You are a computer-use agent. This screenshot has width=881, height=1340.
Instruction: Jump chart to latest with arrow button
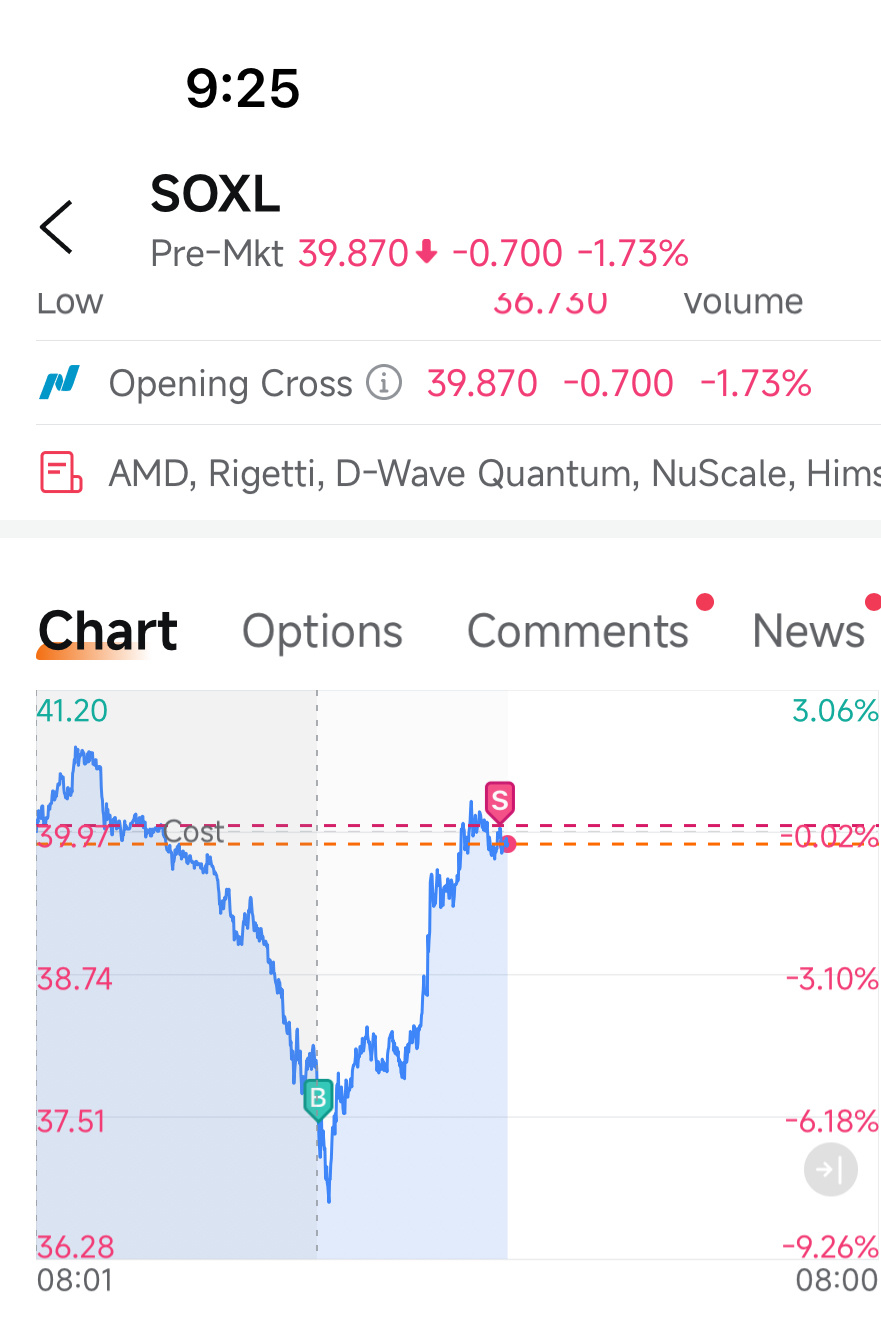[831, 1169]
